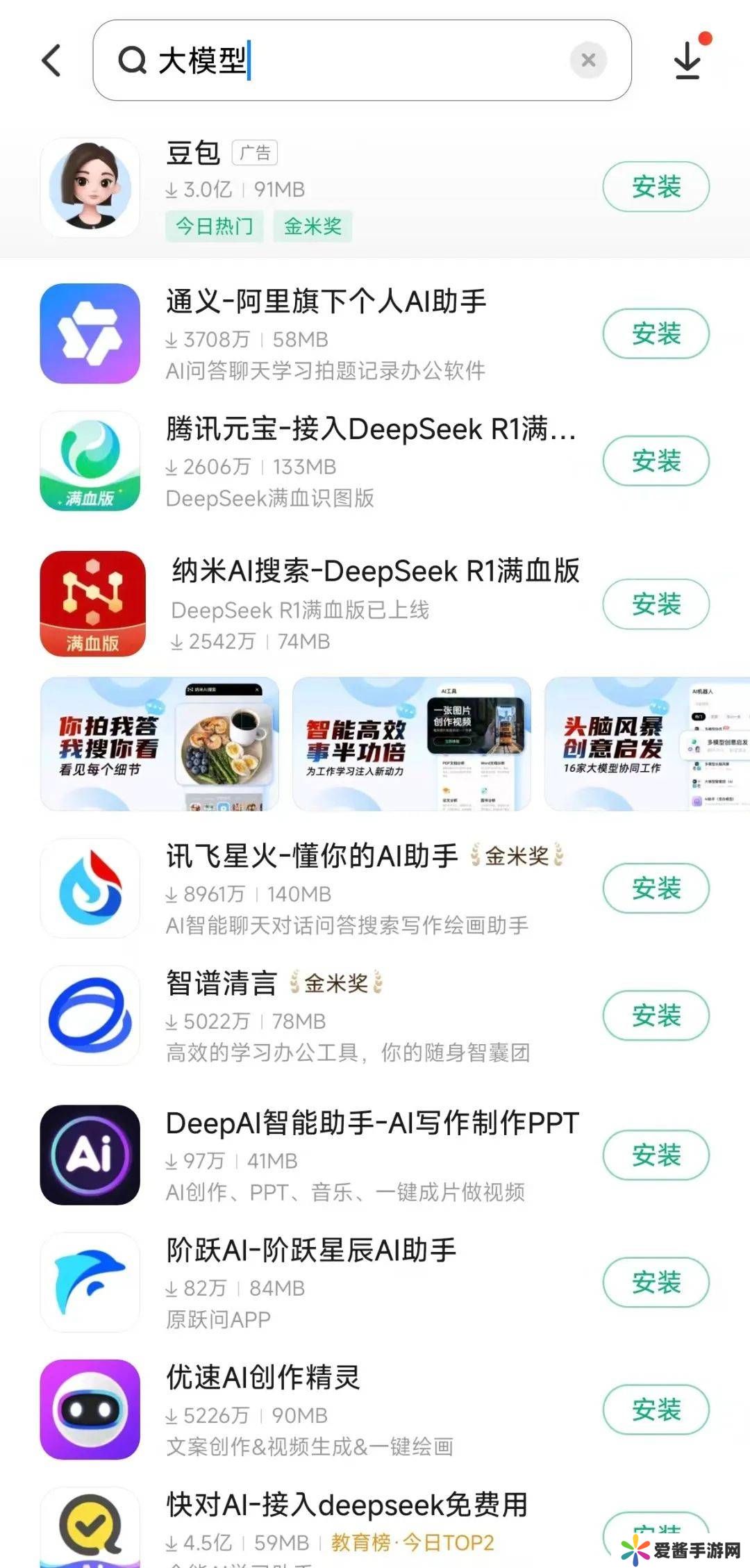Open the 头脑风暴创意启发 screenshot preview

[x=646, y=744]
